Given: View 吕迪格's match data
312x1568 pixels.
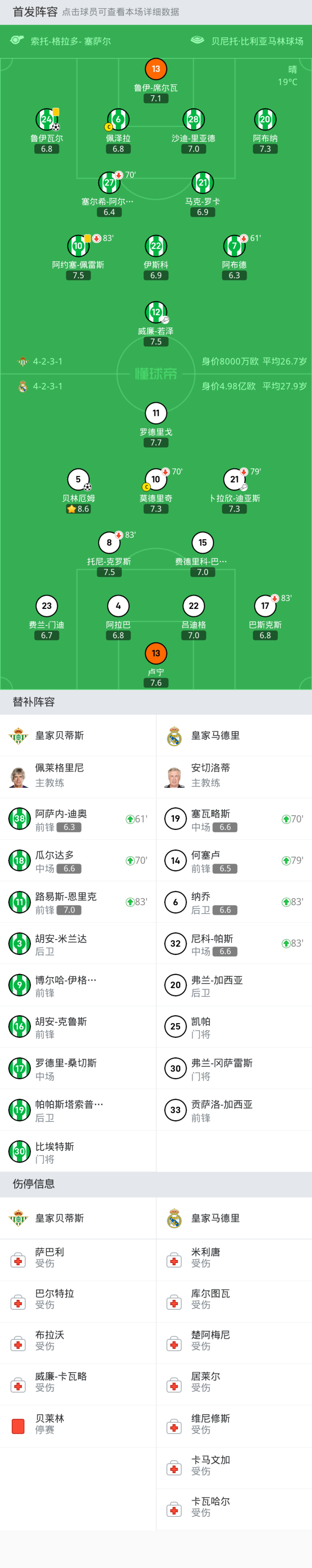Looking at the screenshot, I should (x=193, y=606).
